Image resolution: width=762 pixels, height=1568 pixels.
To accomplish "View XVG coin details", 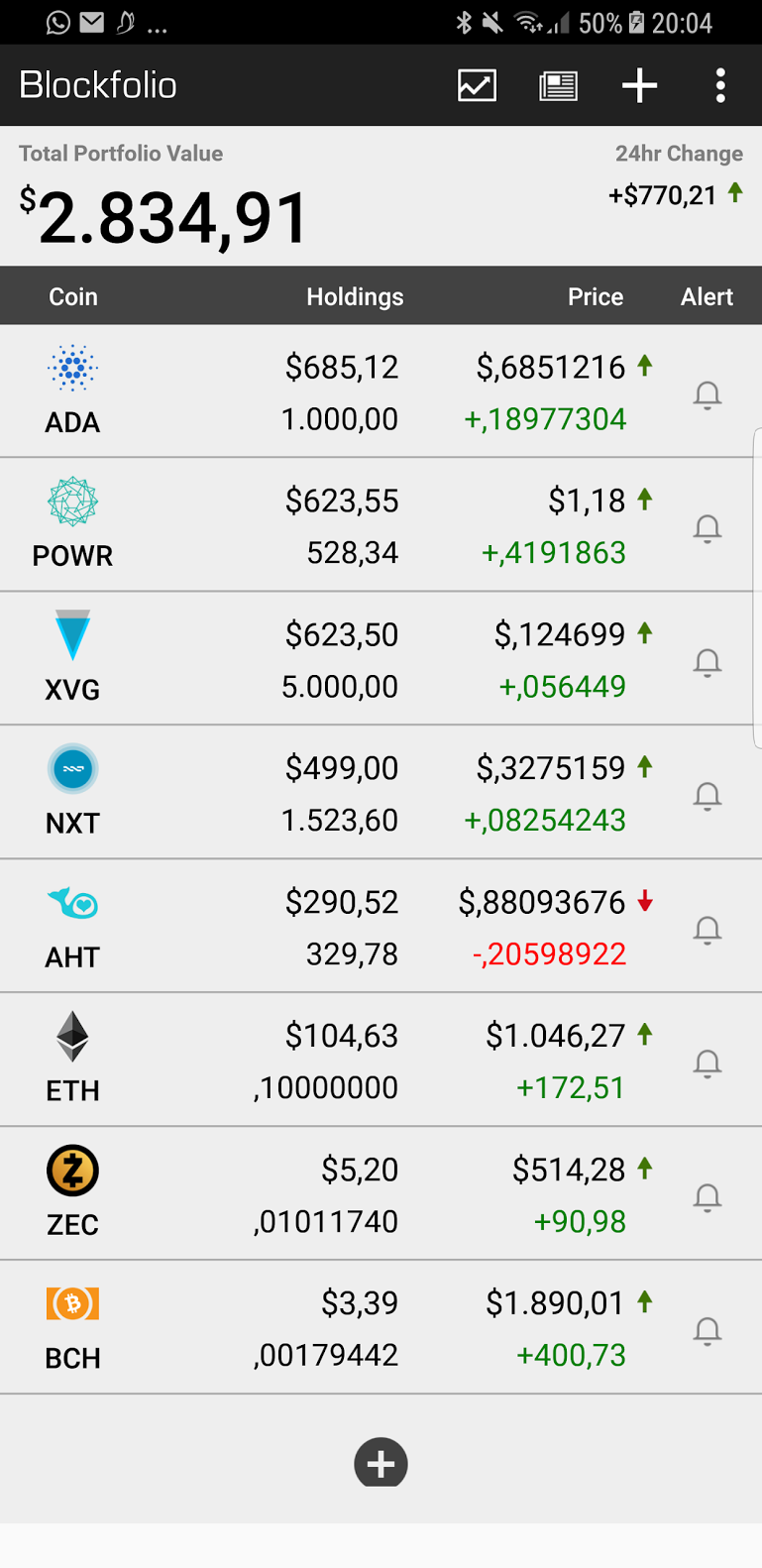I will point(381,659).
